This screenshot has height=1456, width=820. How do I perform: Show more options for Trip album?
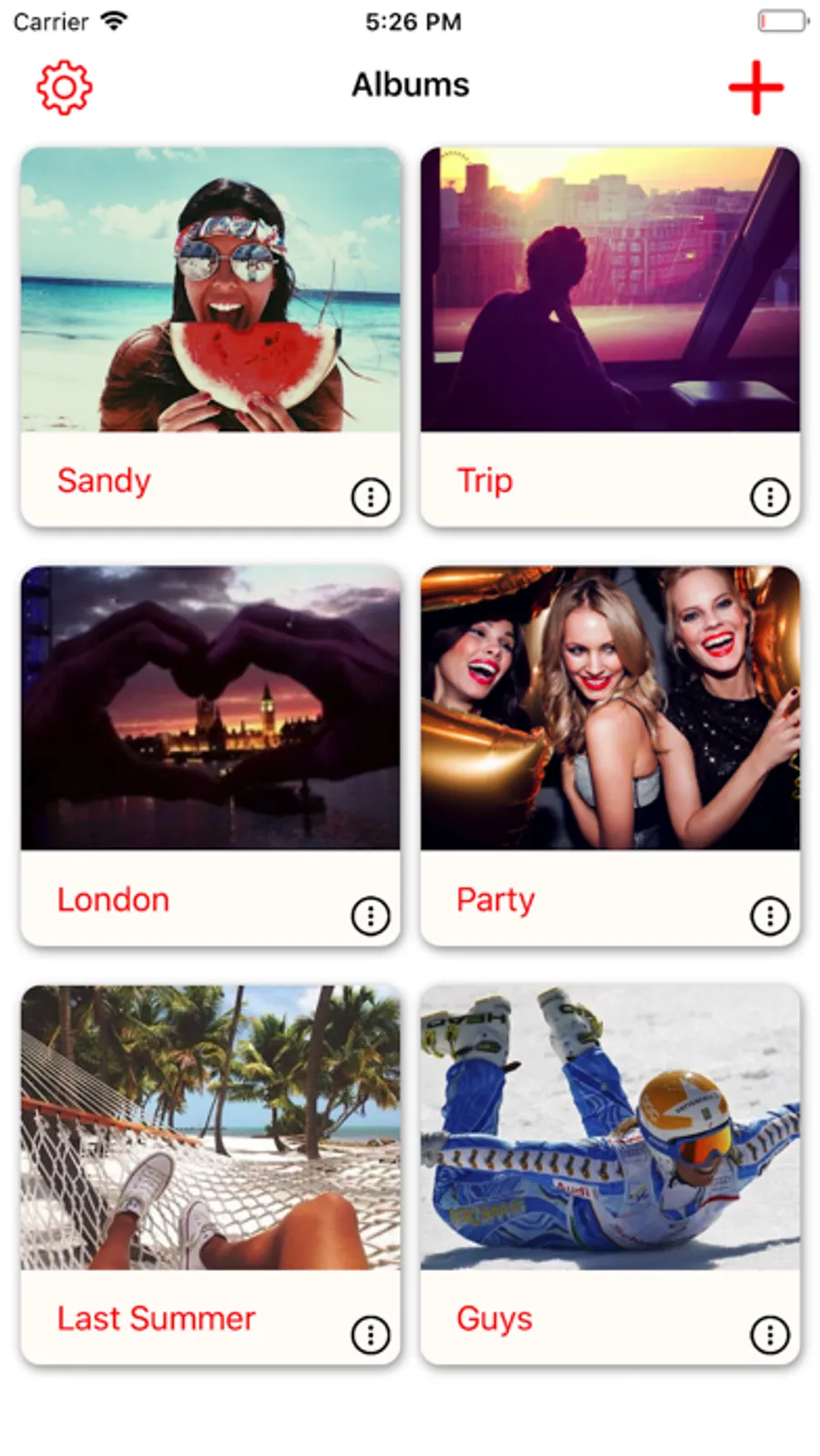click(769, 497)
